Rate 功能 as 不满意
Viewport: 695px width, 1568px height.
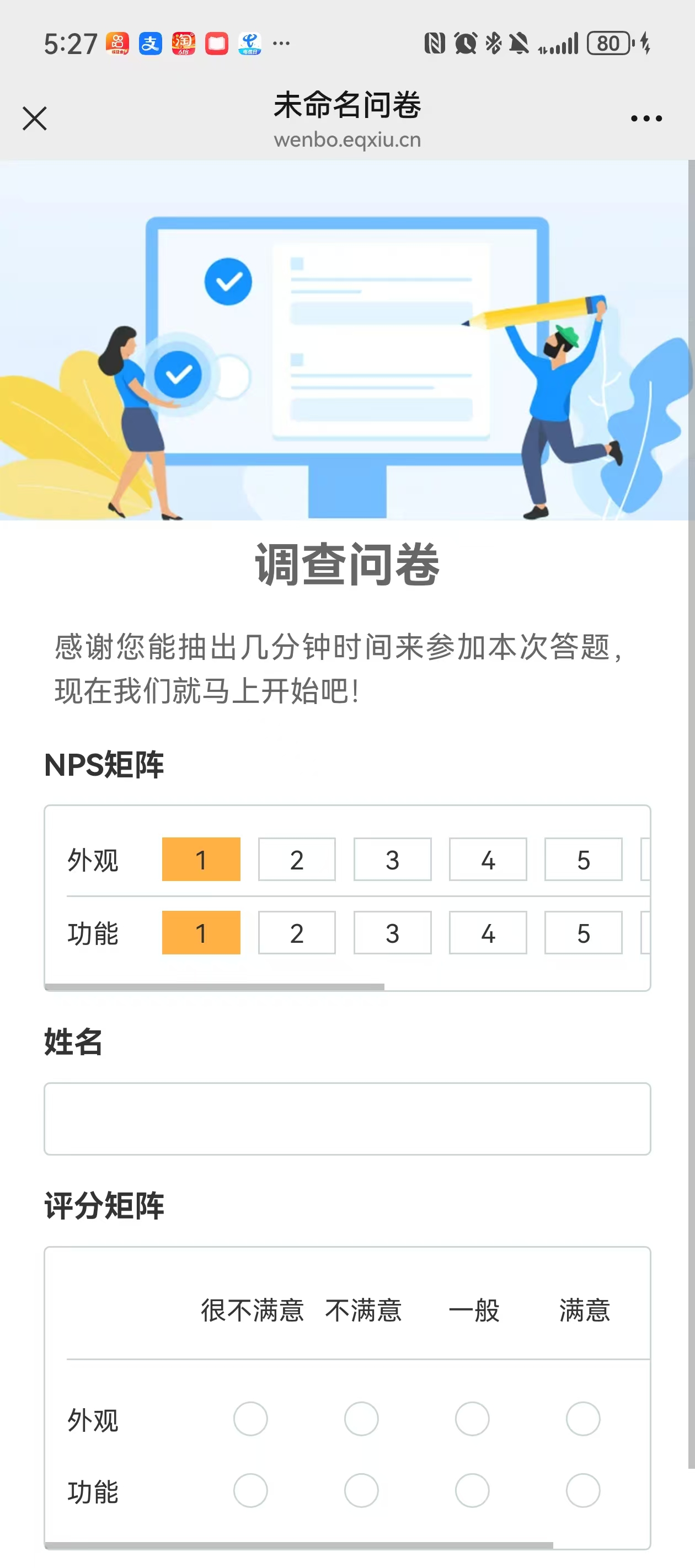[361, 1490]
